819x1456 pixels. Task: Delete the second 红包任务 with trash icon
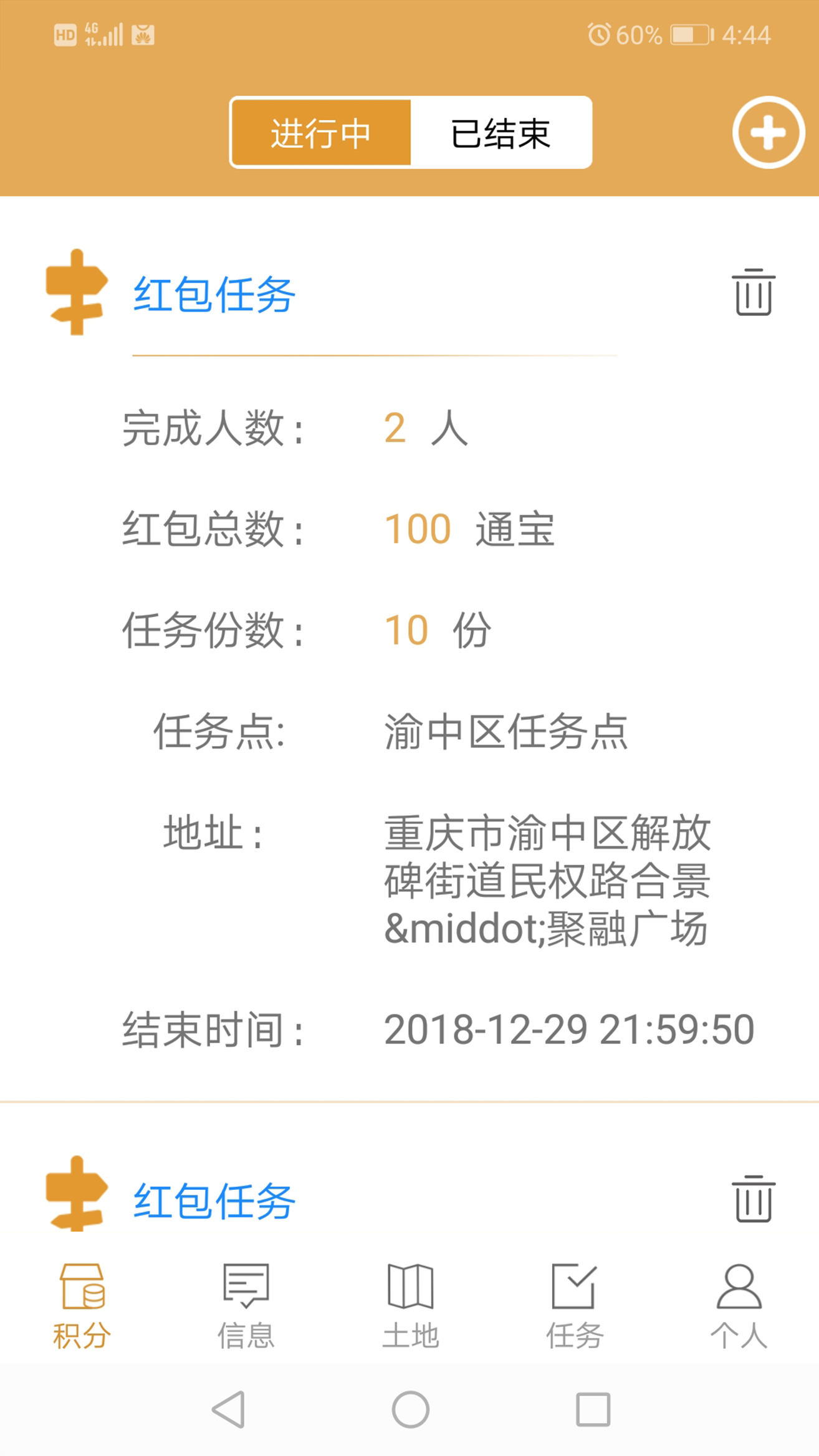pos(753,1199)
